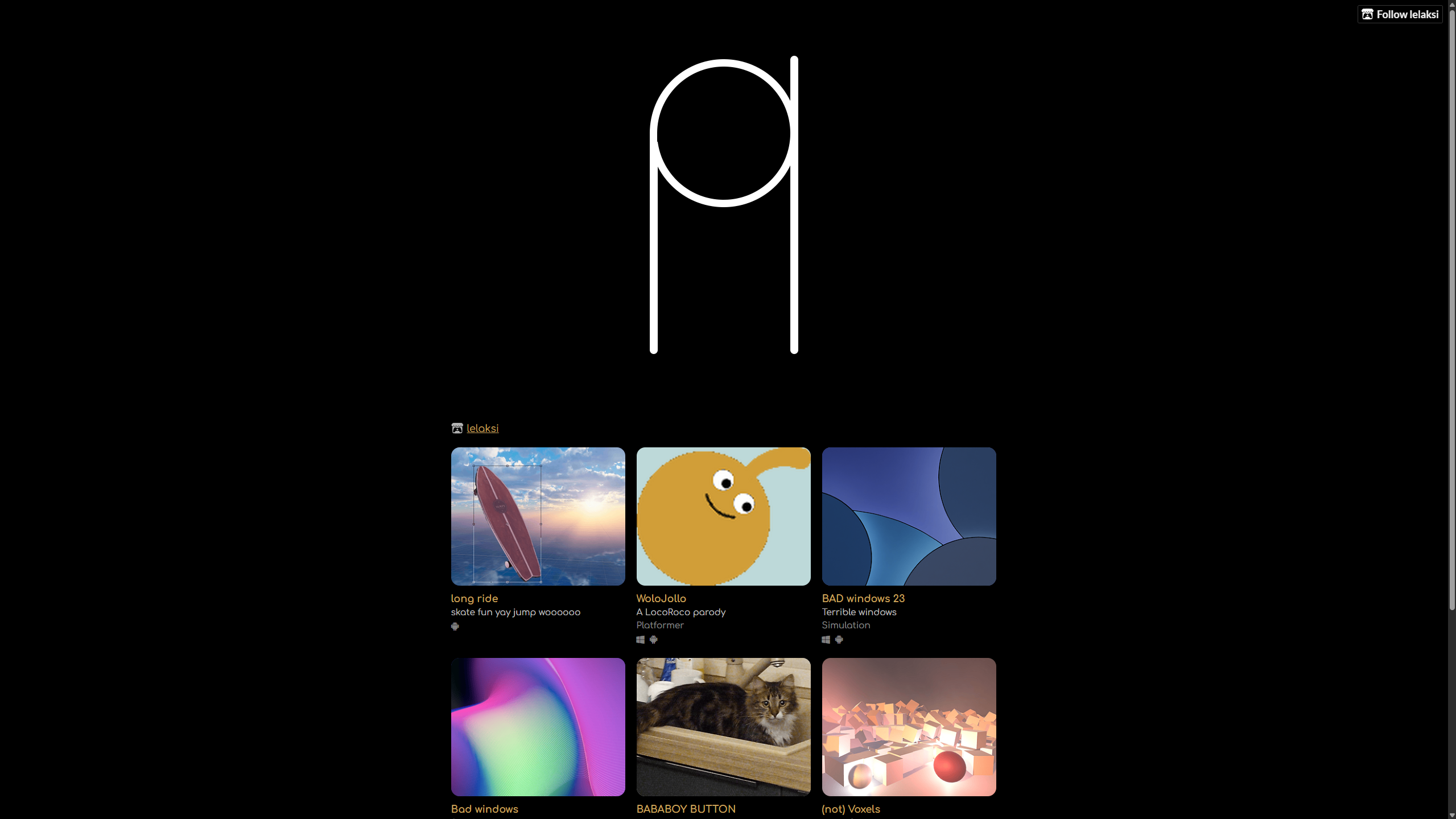Tap the Bad windows title link

point(484,809)
